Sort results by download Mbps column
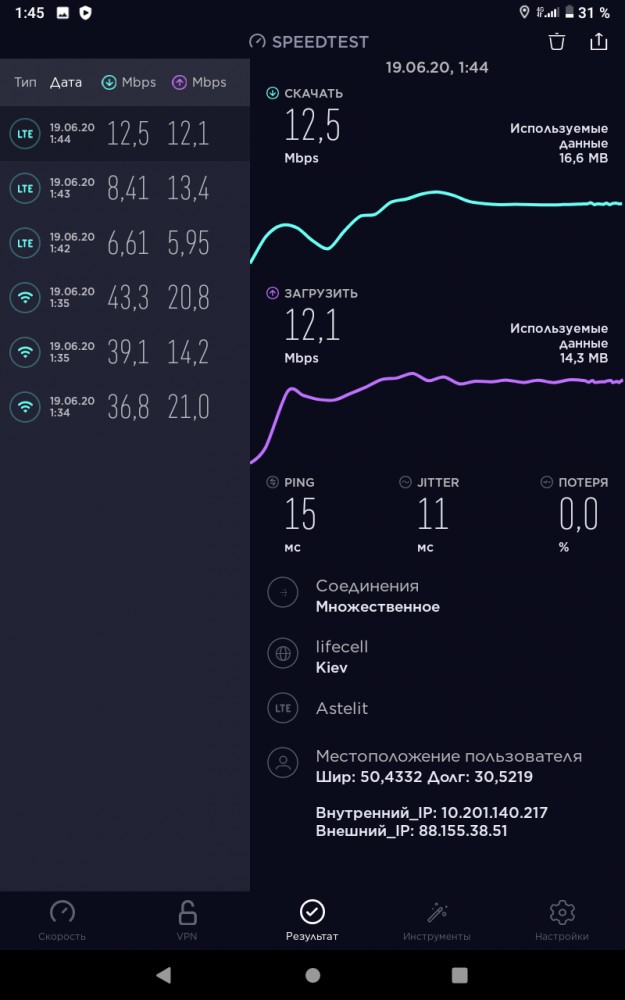This screenshot has width=625, height=1000. pos(129,82)
